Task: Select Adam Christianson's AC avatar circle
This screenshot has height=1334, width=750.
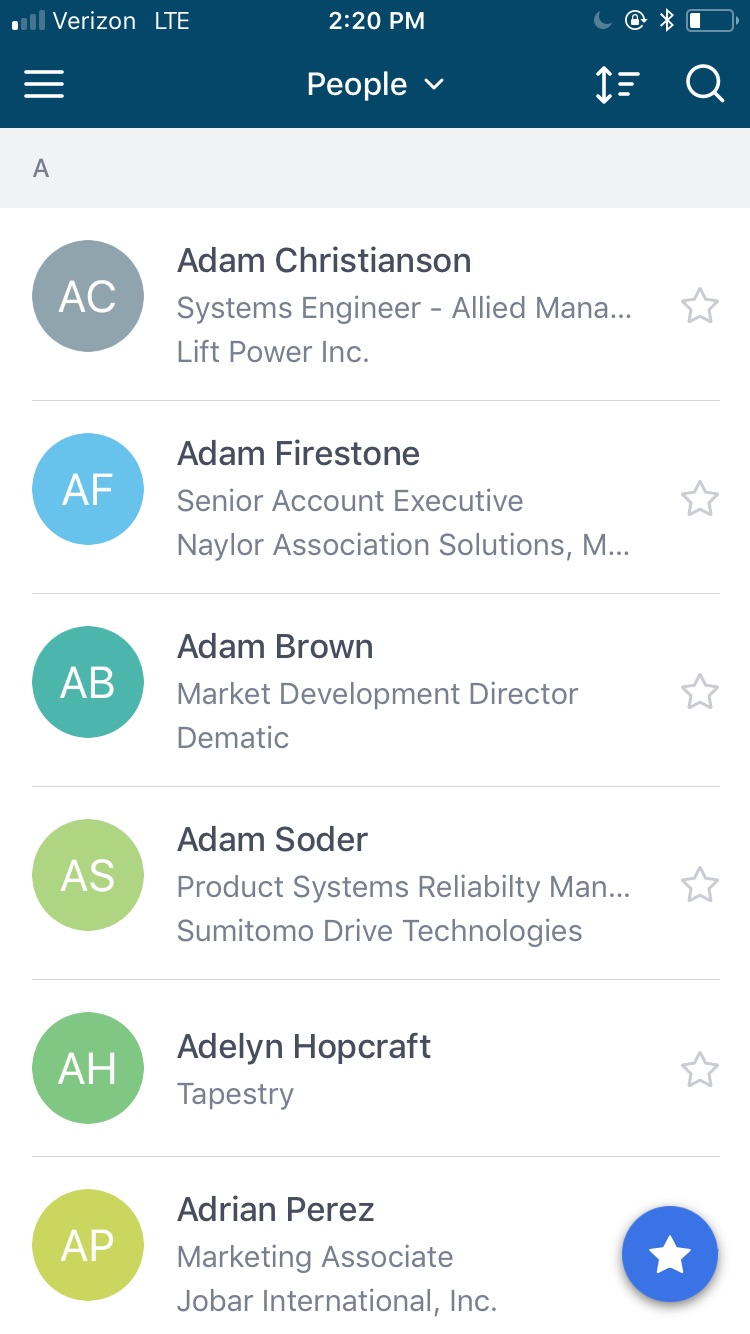Action: (88, 296)
